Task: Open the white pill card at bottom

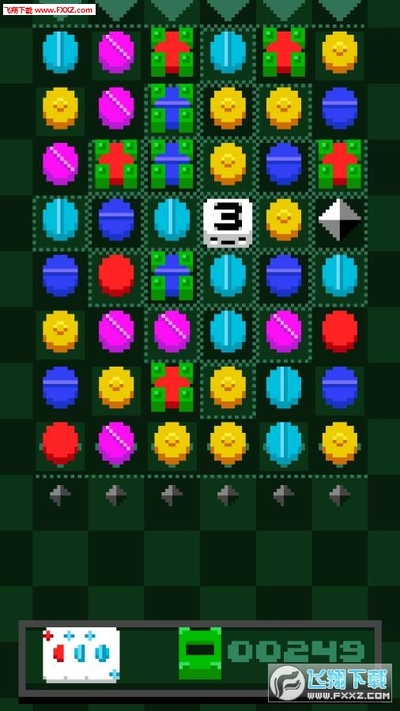Action: (x=81, y=655)
